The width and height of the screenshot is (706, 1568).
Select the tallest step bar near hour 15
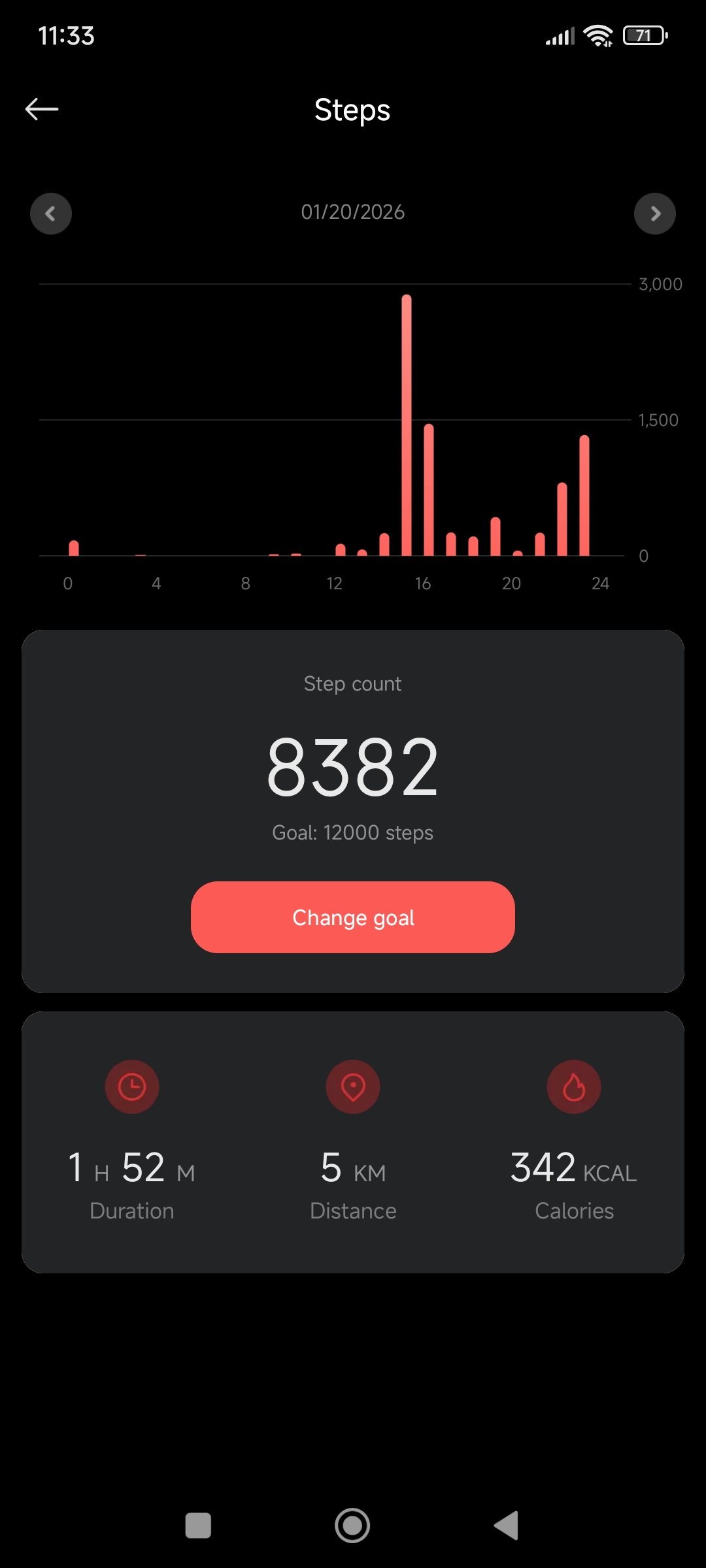[406, 425]
